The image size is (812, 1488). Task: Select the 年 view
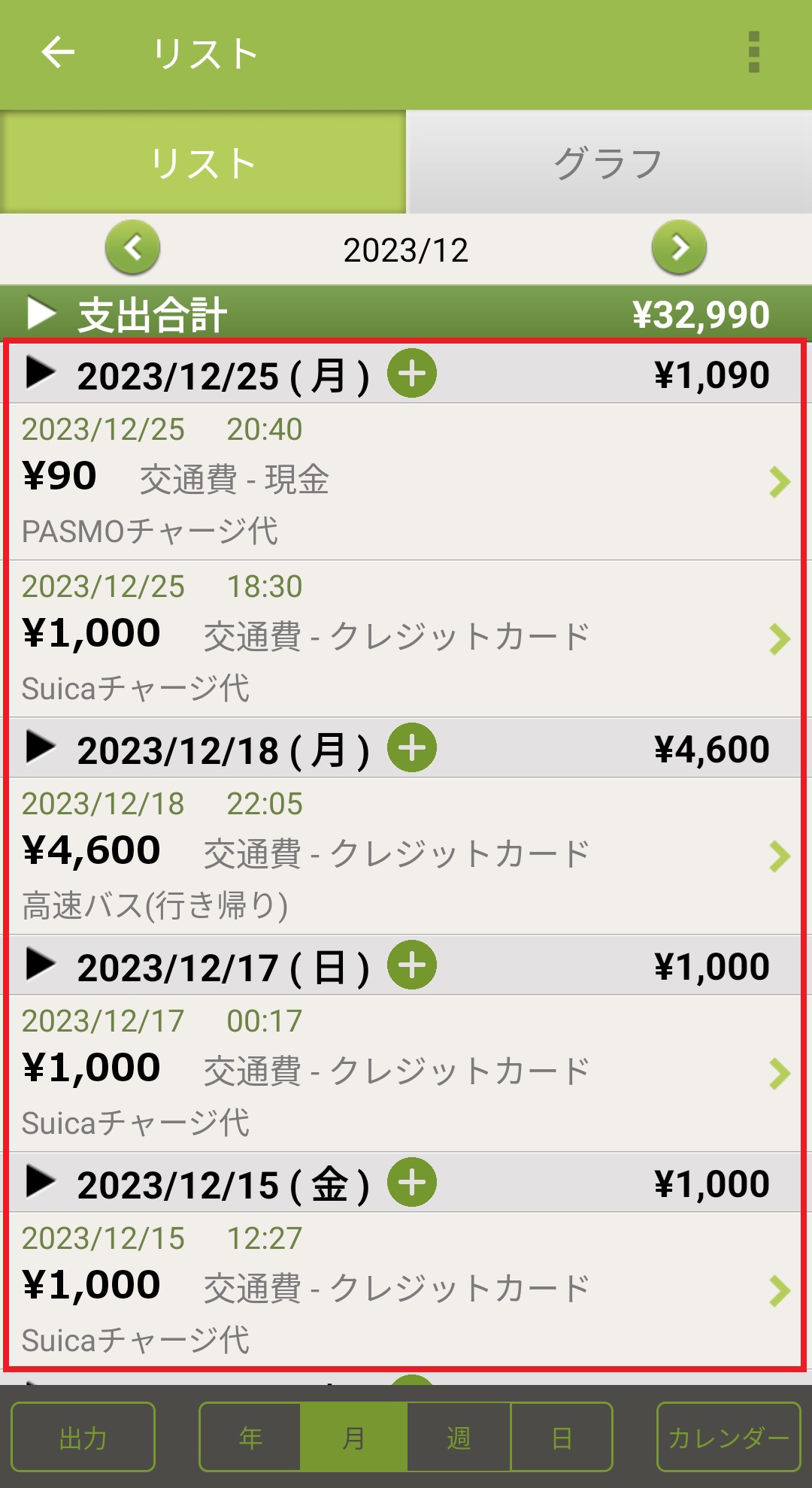[x=250, y=1437]
